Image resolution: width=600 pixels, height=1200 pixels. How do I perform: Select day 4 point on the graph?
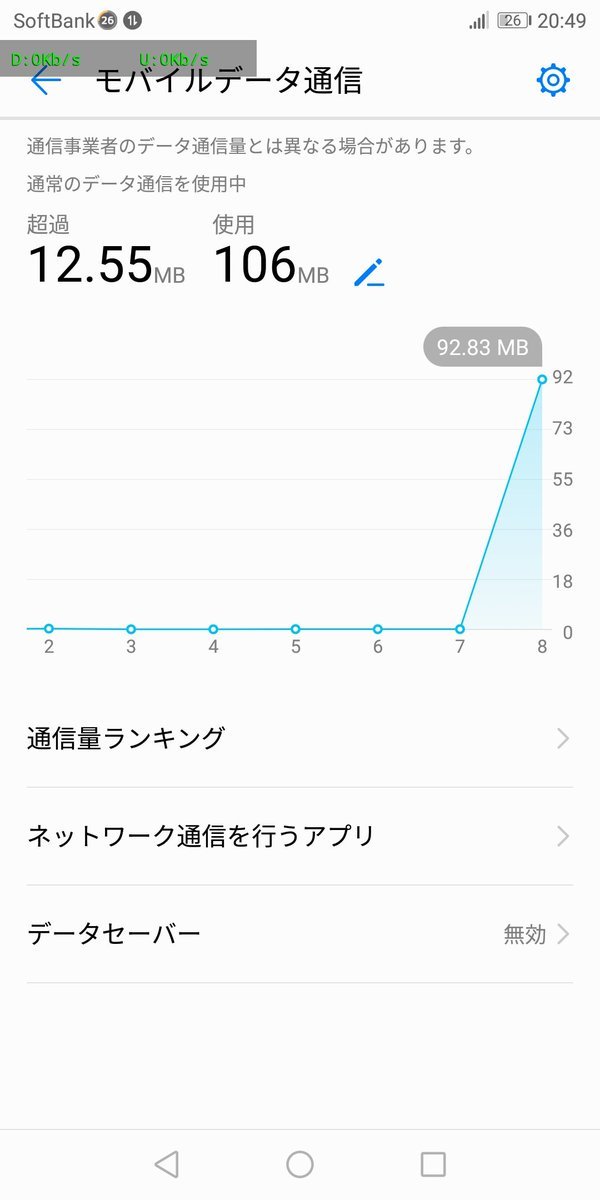point(213,629)
